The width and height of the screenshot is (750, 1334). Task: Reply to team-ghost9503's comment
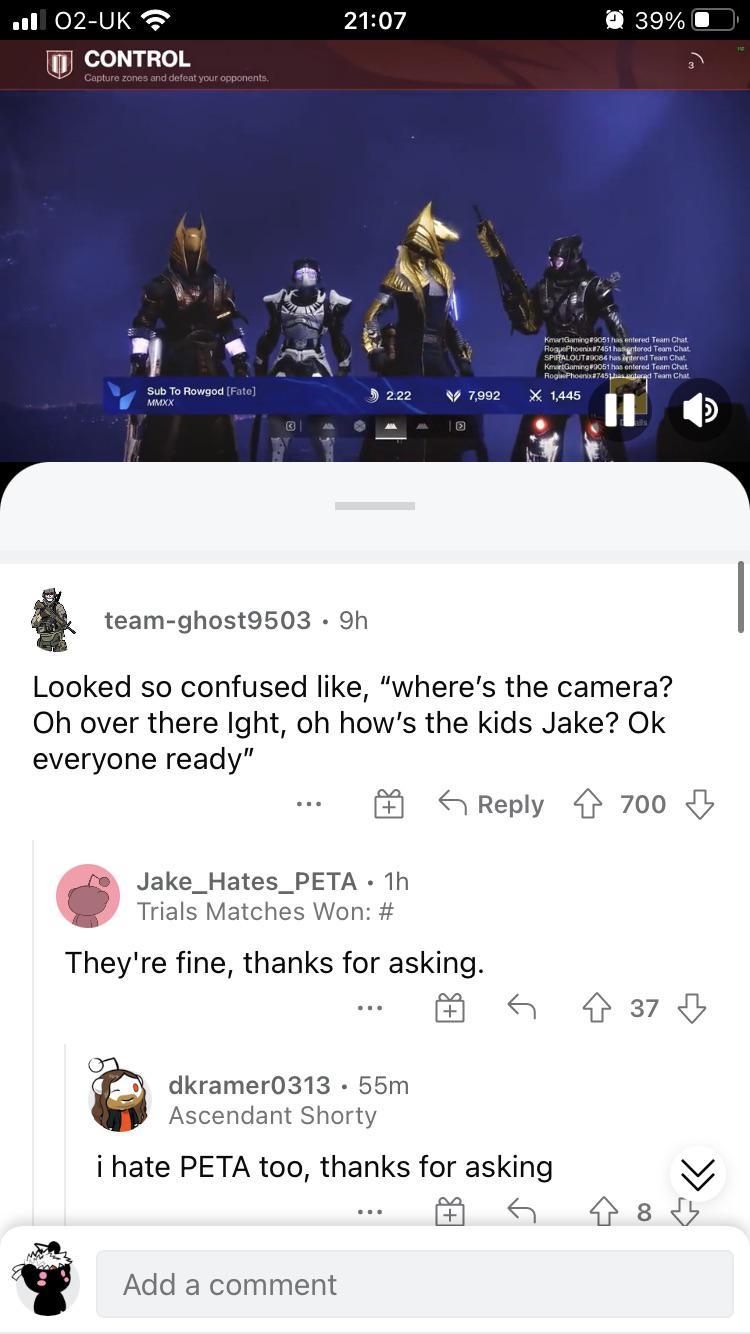(x=491, y=804)
